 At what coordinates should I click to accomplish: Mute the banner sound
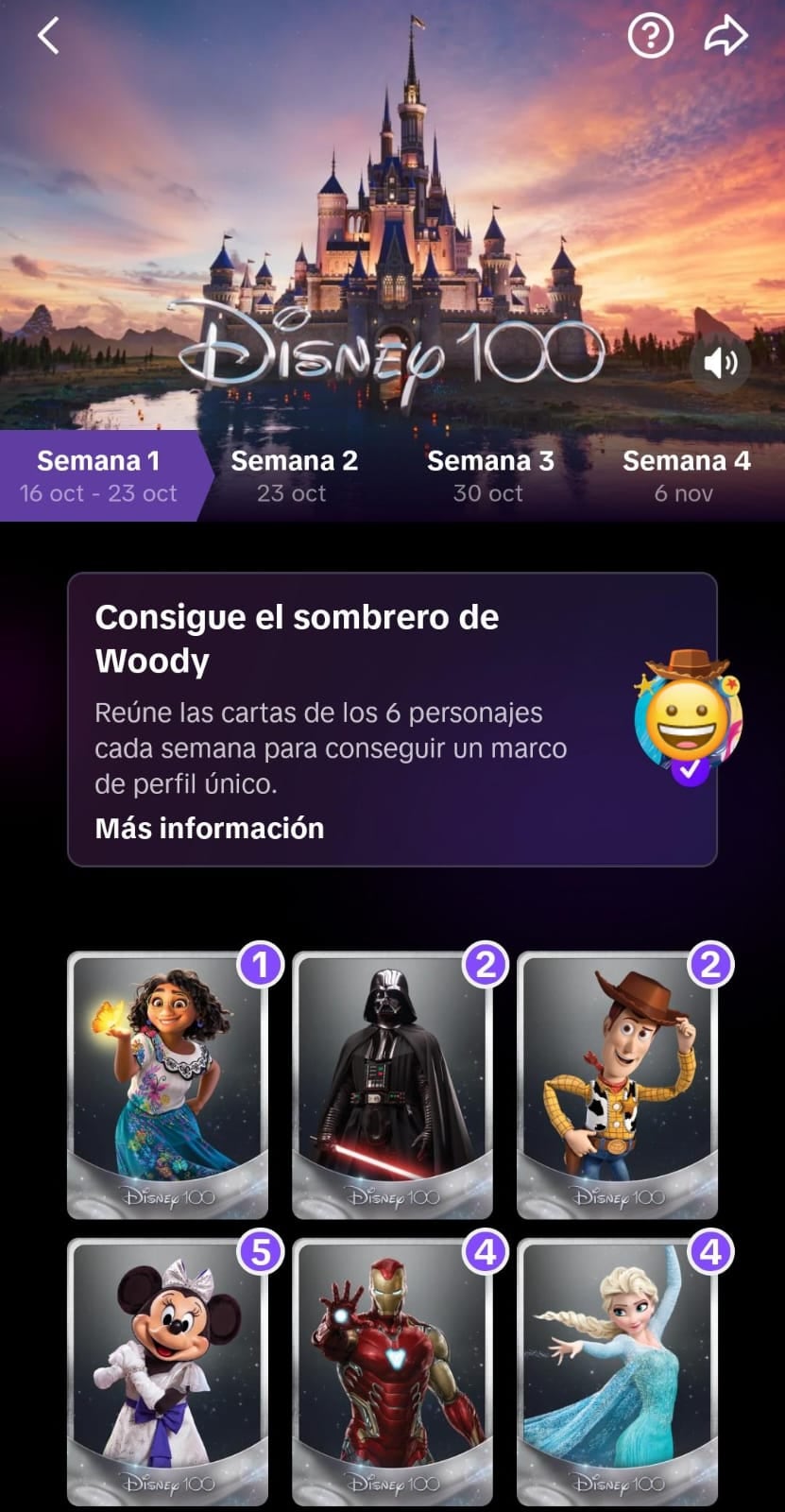tap(720, 362)
